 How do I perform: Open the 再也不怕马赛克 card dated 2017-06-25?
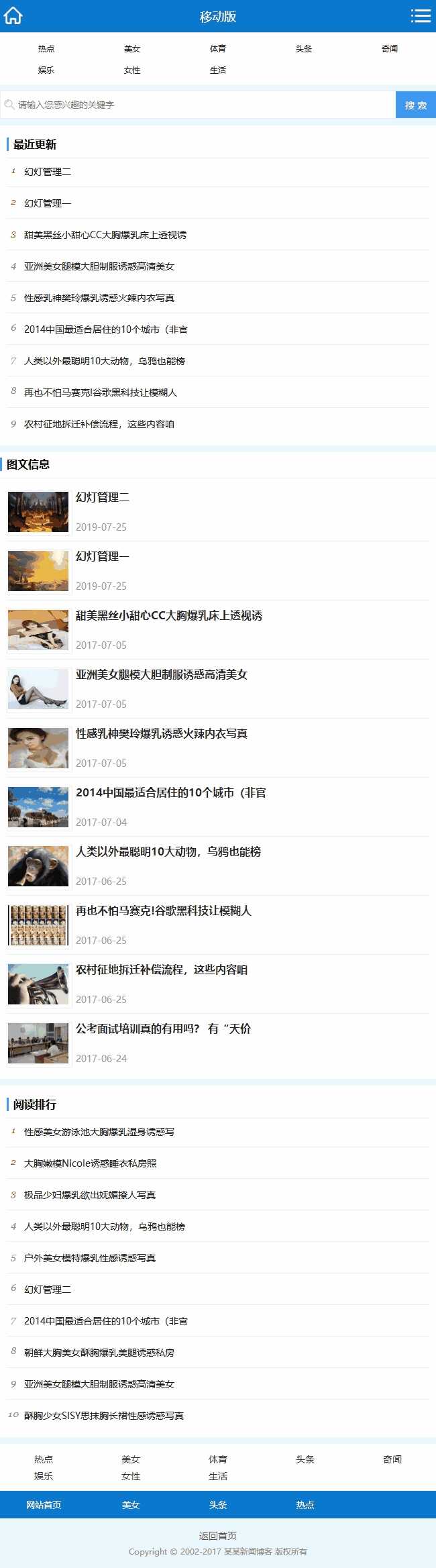163,911
